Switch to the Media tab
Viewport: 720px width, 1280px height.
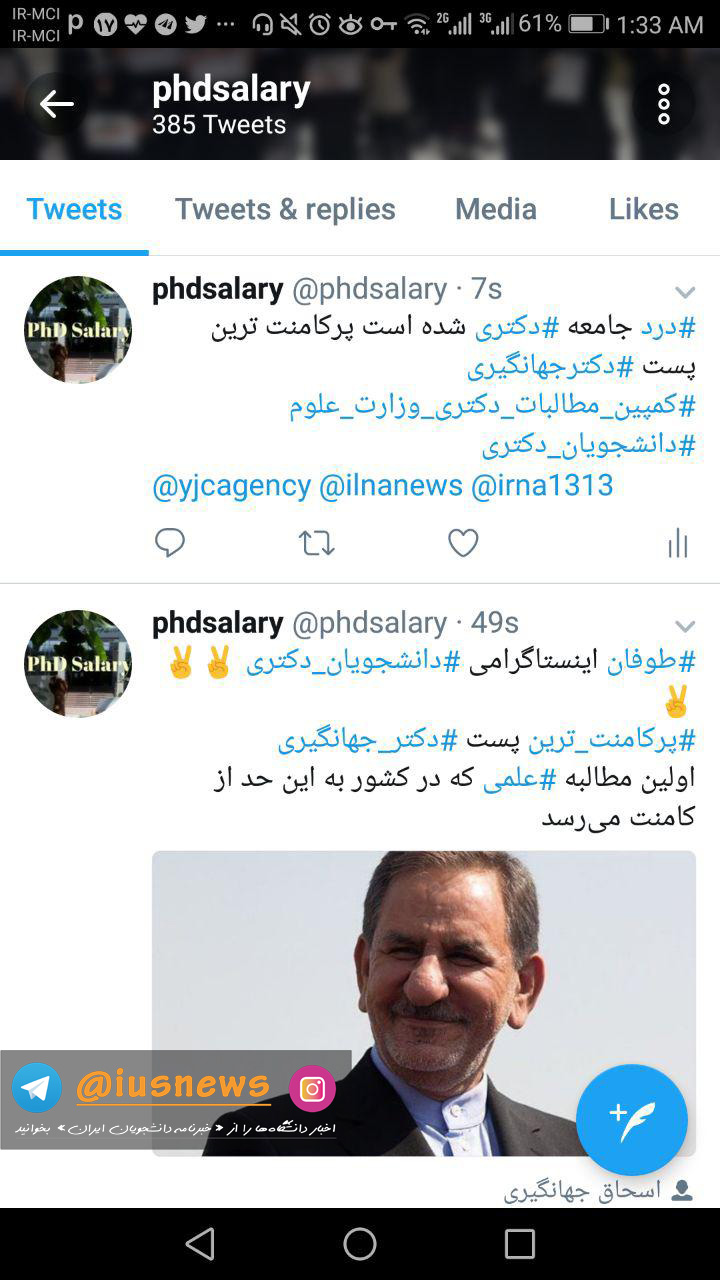(496, 209)
